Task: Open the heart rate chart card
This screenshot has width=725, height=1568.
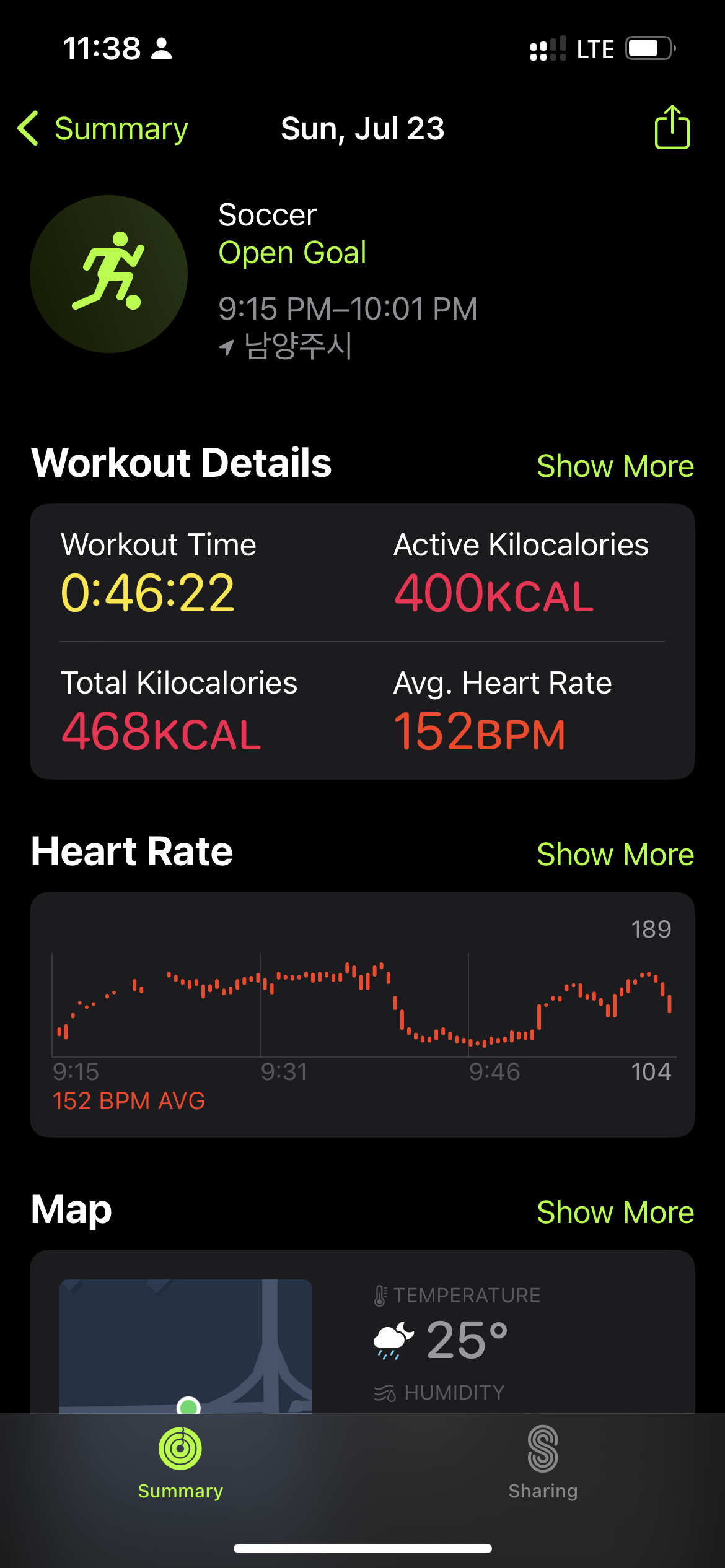Action: point(362,1014)
